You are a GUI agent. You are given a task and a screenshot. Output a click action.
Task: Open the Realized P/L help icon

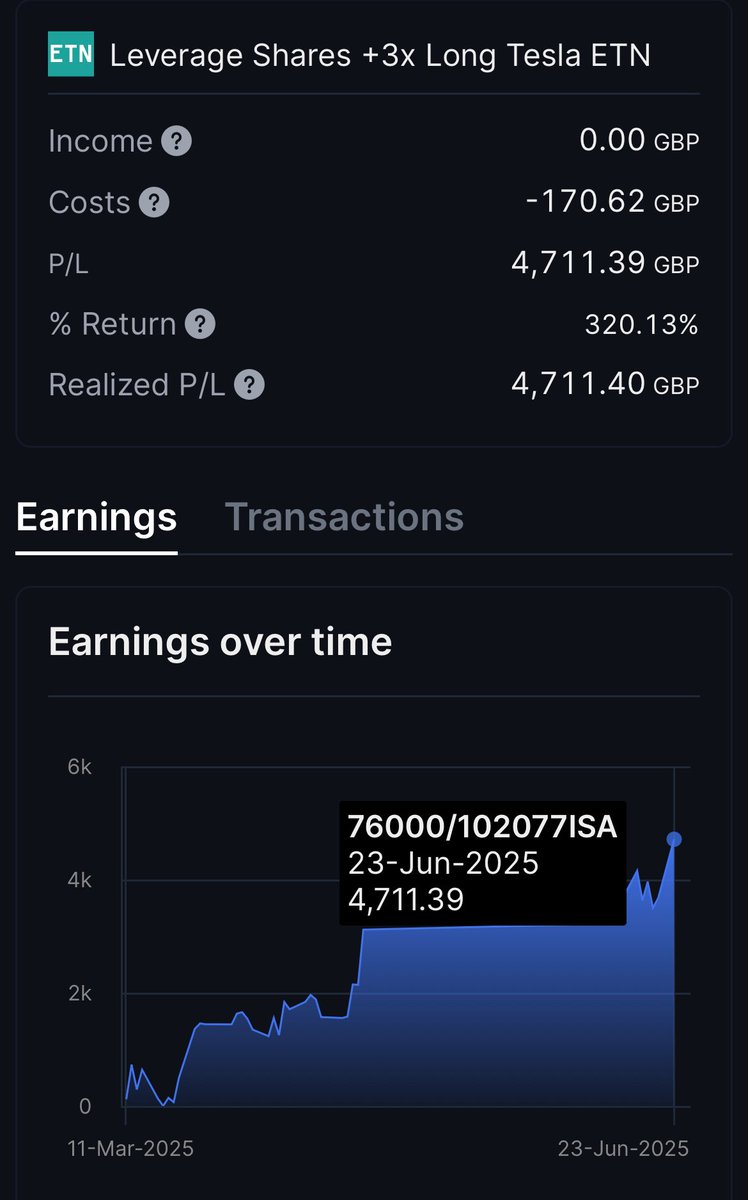[249, 385]
